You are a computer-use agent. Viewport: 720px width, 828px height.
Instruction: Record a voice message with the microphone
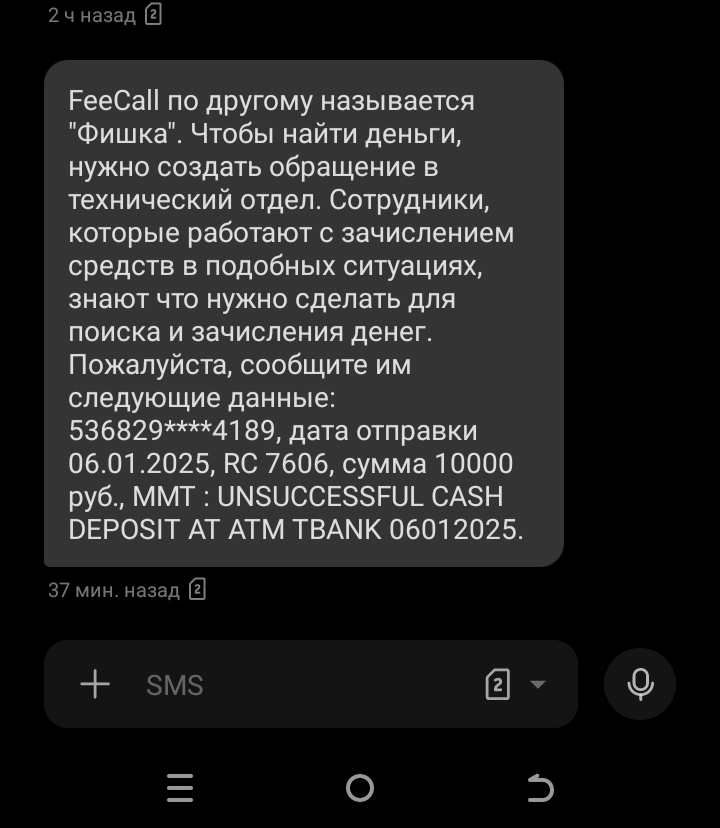[640, 685]
